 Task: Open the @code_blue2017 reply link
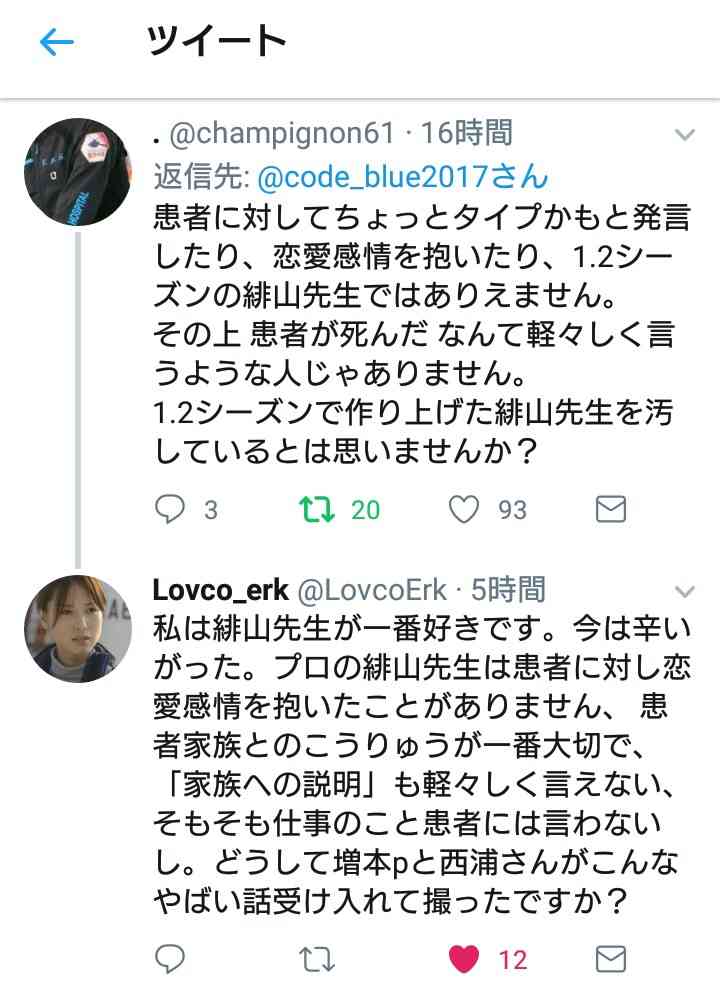coord(402,176)
